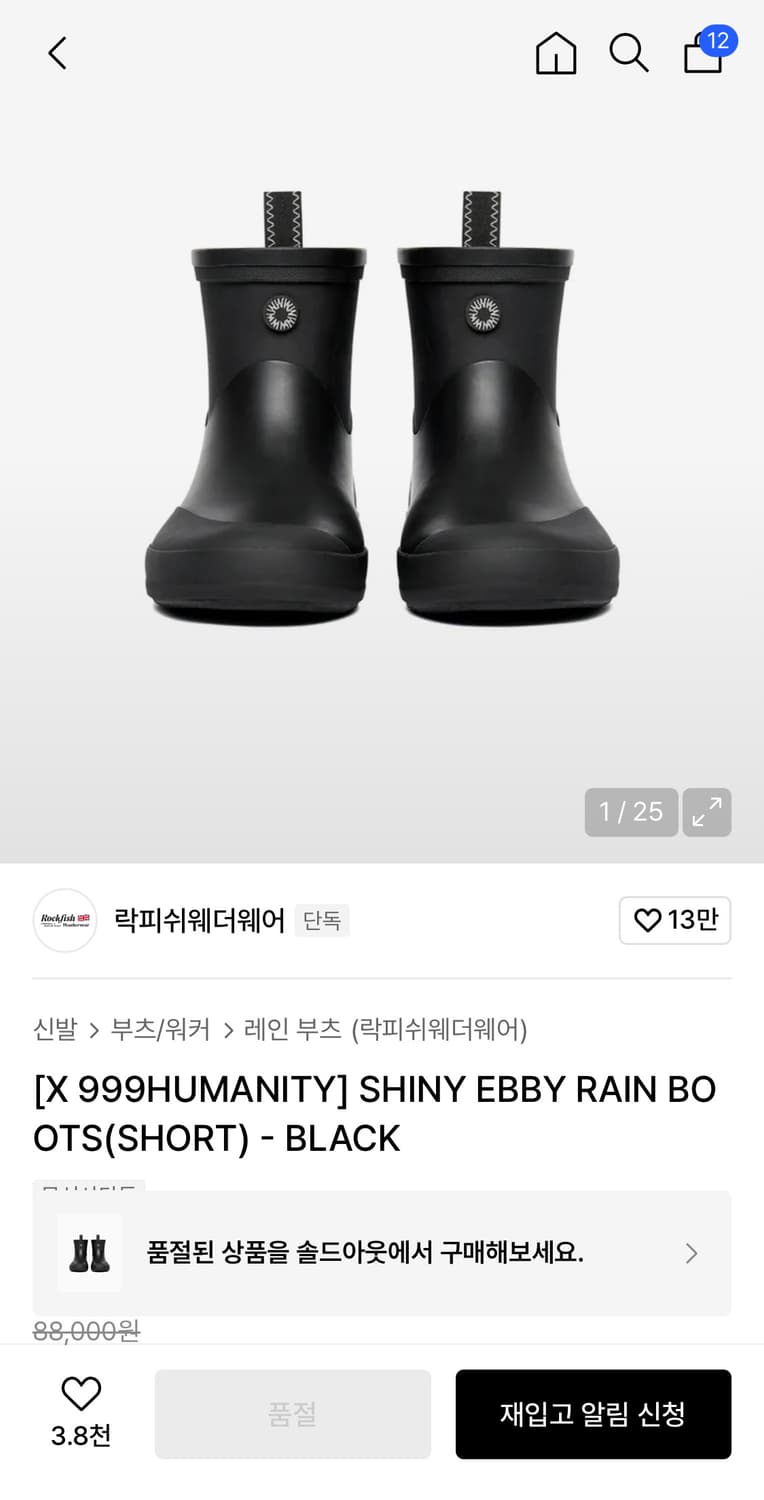The image size is (764, 1500).
Task: Select the main black rain boots photo
Action: [x=382, y=420]
